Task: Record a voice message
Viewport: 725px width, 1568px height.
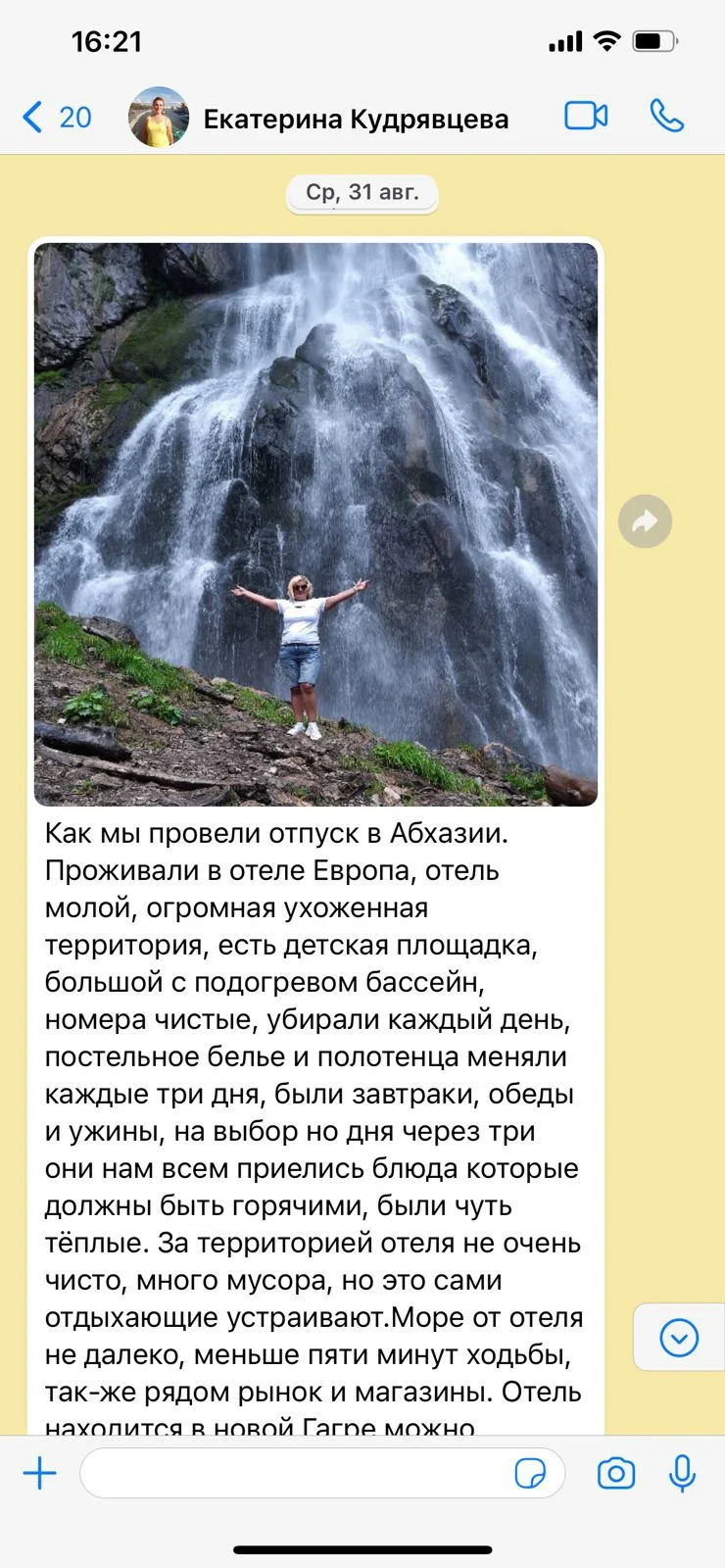Action: pyautogui.click(x=682, y=1473)
